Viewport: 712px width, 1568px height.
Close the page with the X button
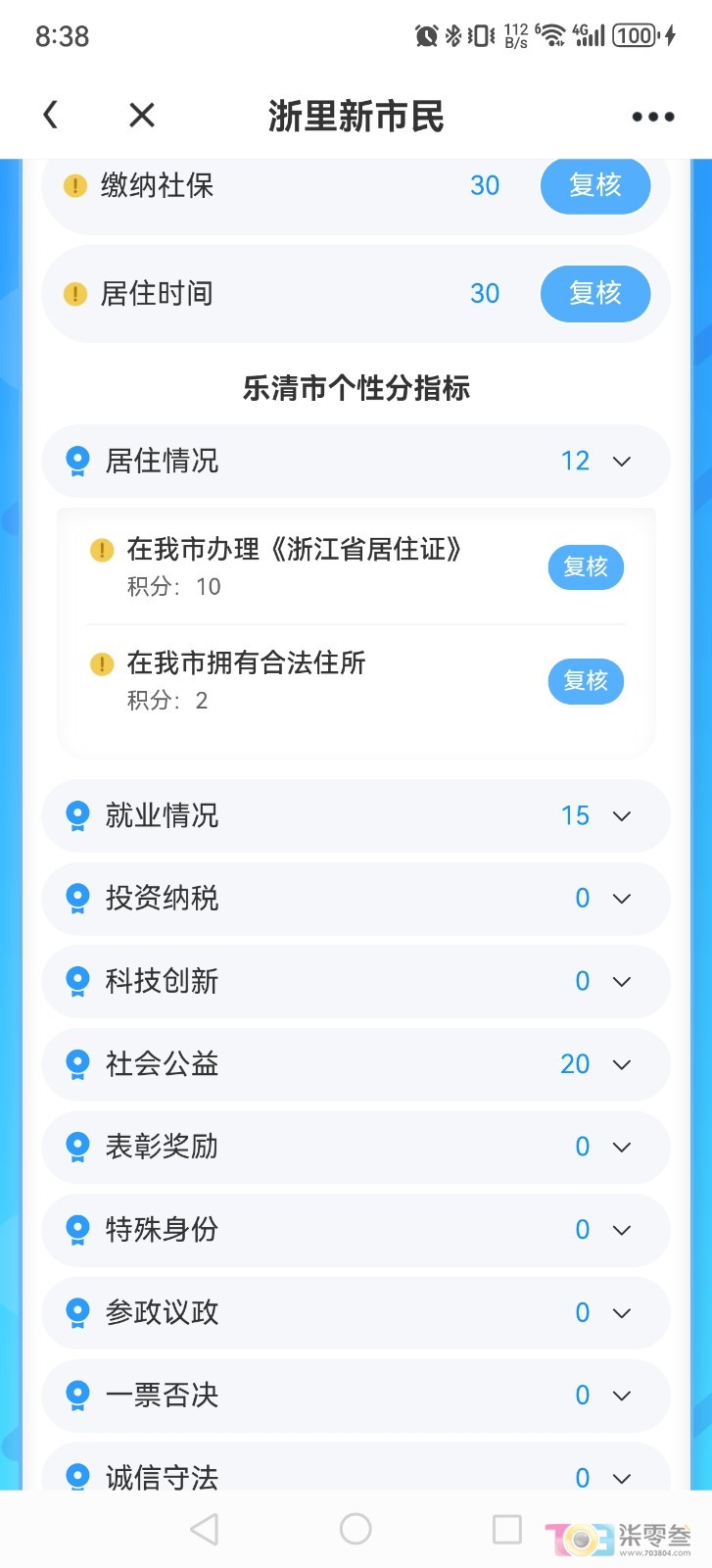click(x=140, y=115)
